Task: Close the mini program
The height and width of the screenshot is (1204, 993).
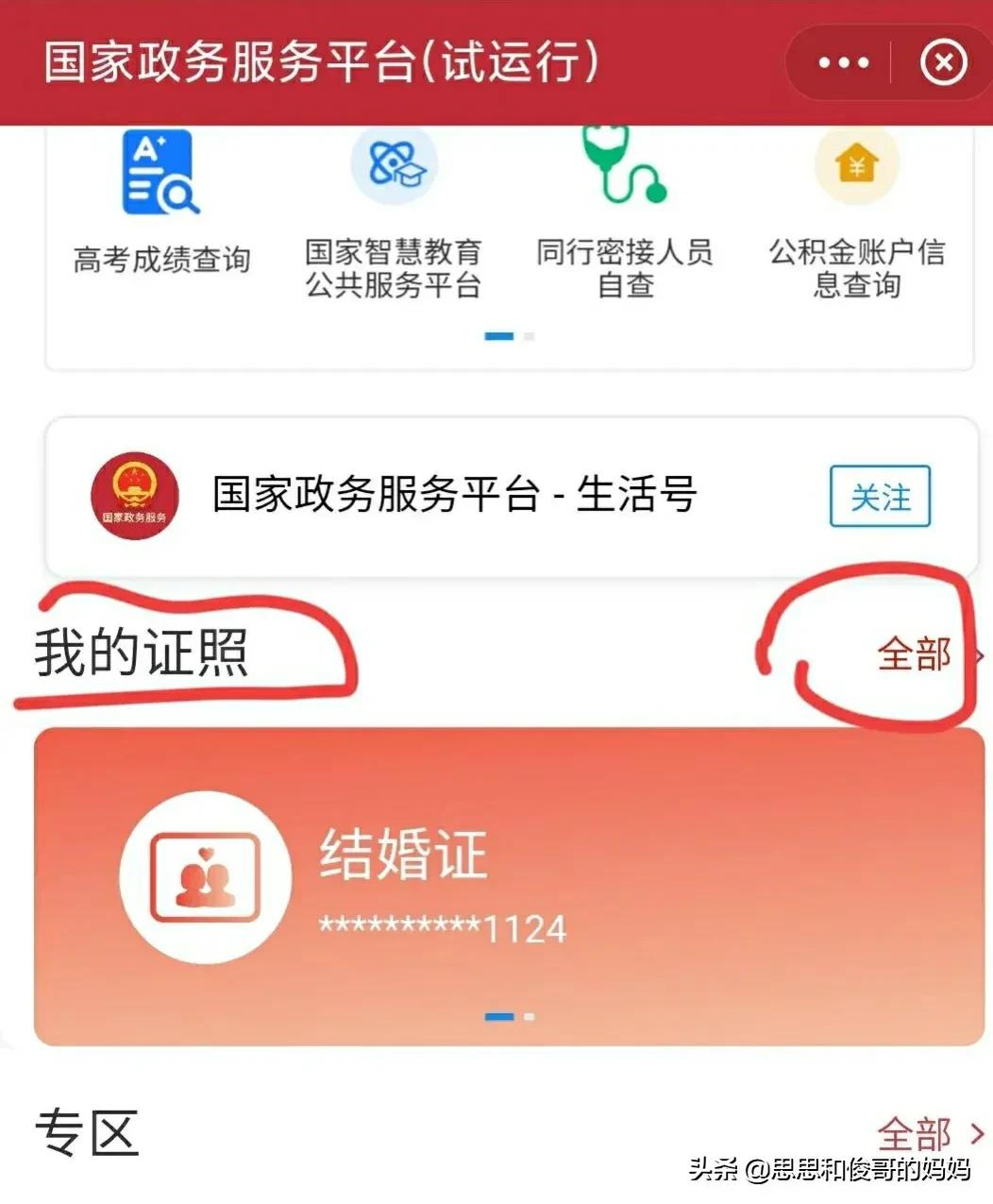Action: [943, 63]
